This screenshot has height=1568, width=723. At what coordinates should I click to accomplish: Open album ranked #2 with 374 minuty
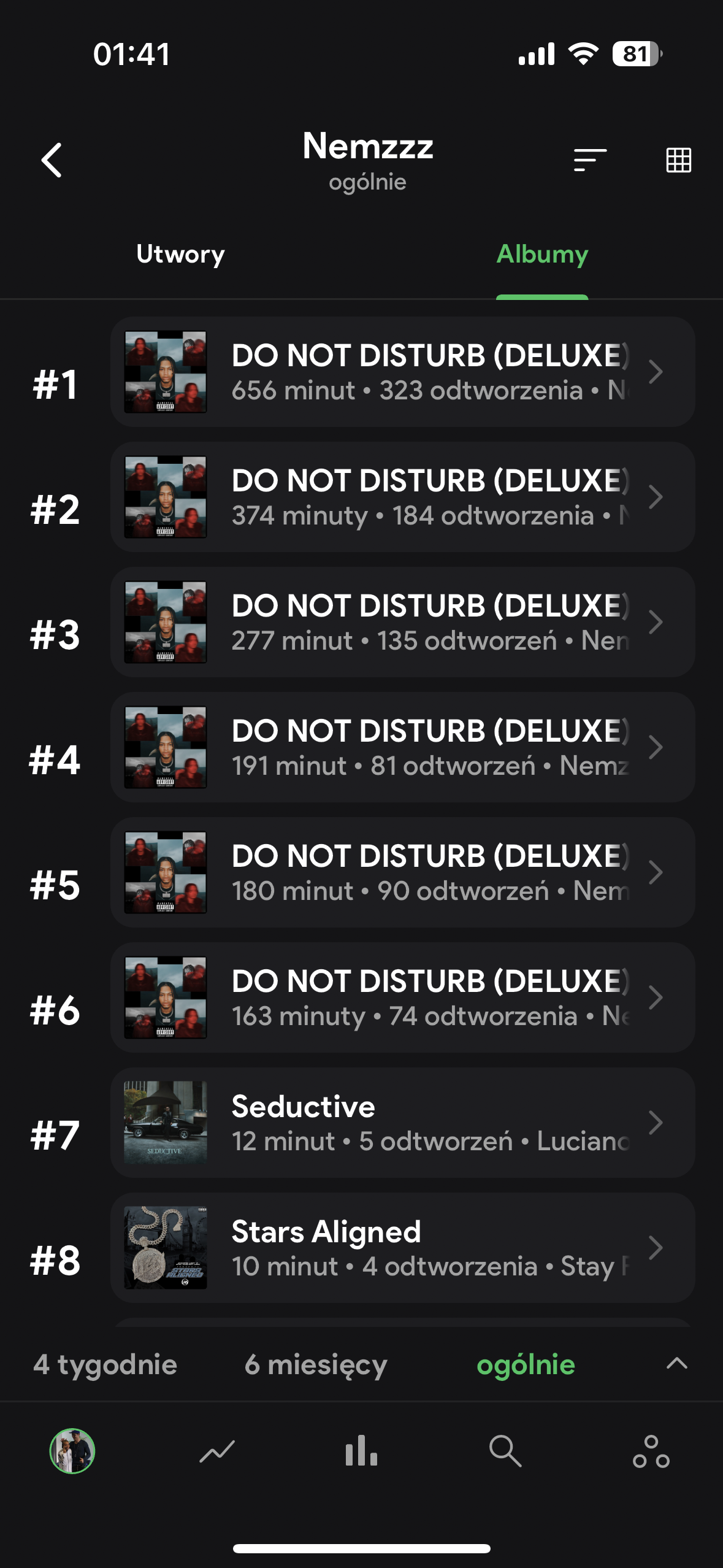click(x=402, y=498)
